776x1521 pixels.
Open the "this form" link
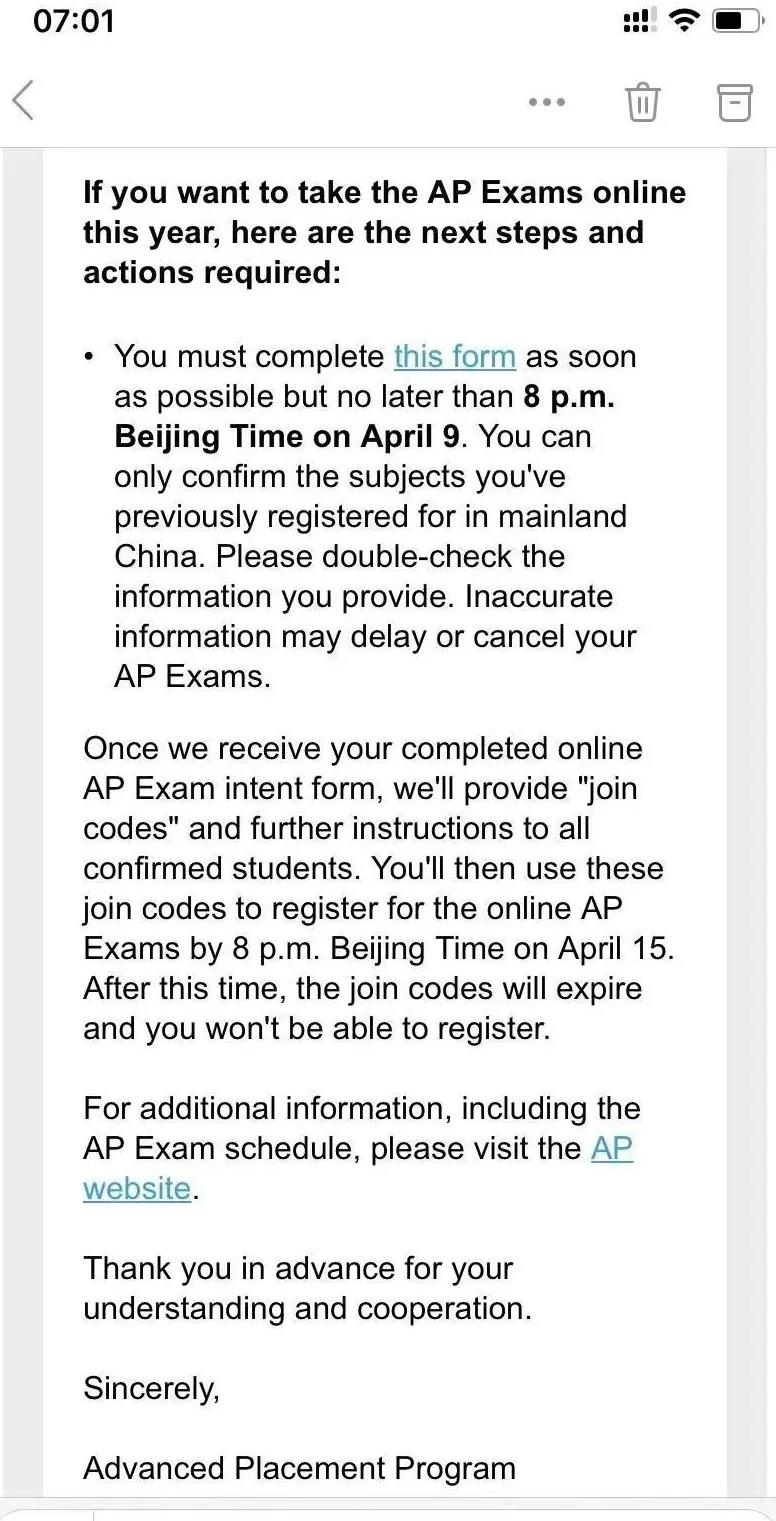tap(455, 357)
